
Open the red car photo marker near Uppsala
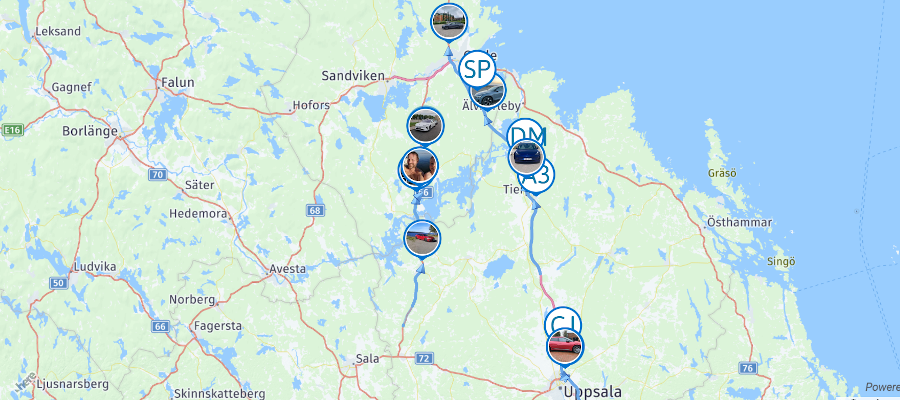pos(565,347)
